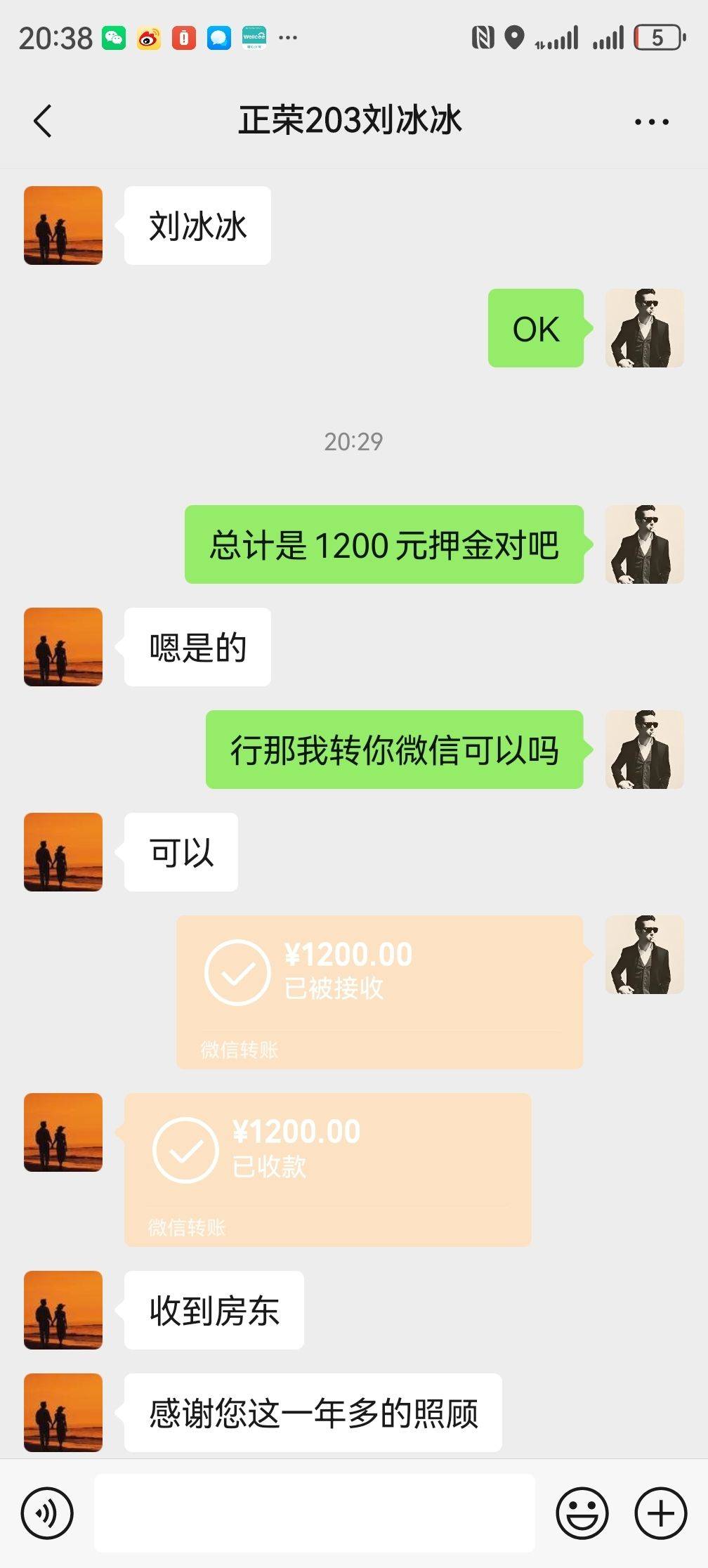The width and height of the screenshot is (708, 1568).
Task: Open the plus attachments panel
Action: coord(660,1513)
